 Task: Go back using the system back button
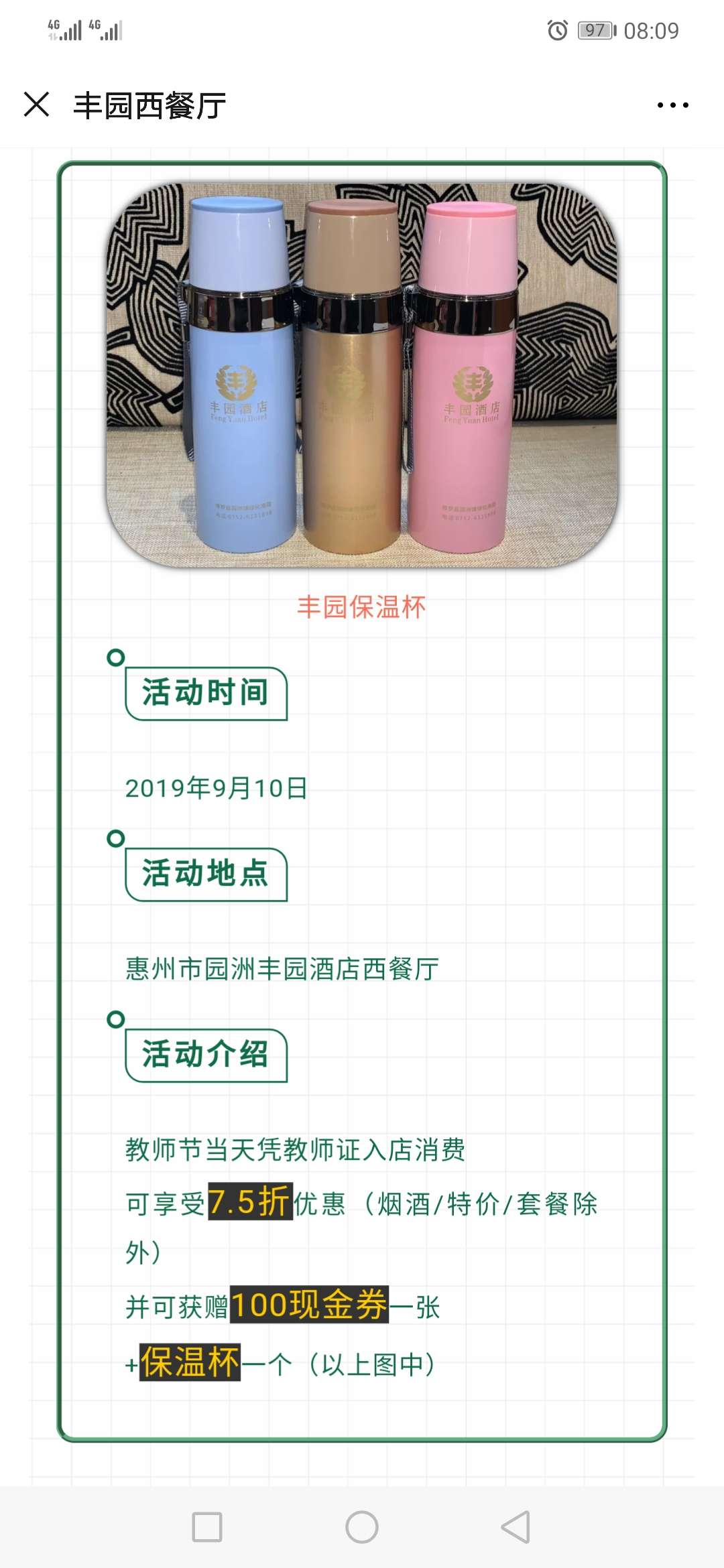(x=516, y=1527)
